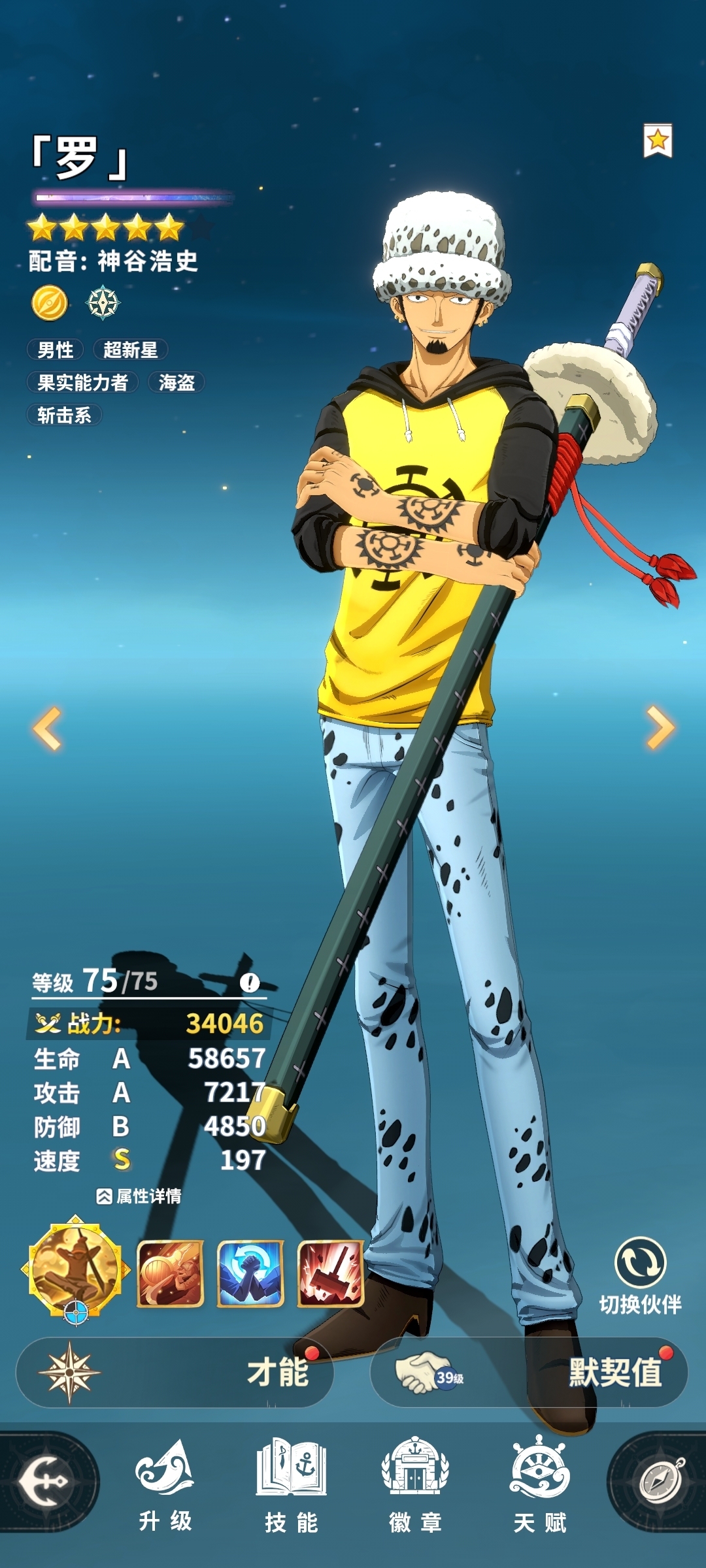
Task: Open the 默契值 bond value panel
Action: point(529,1372)
